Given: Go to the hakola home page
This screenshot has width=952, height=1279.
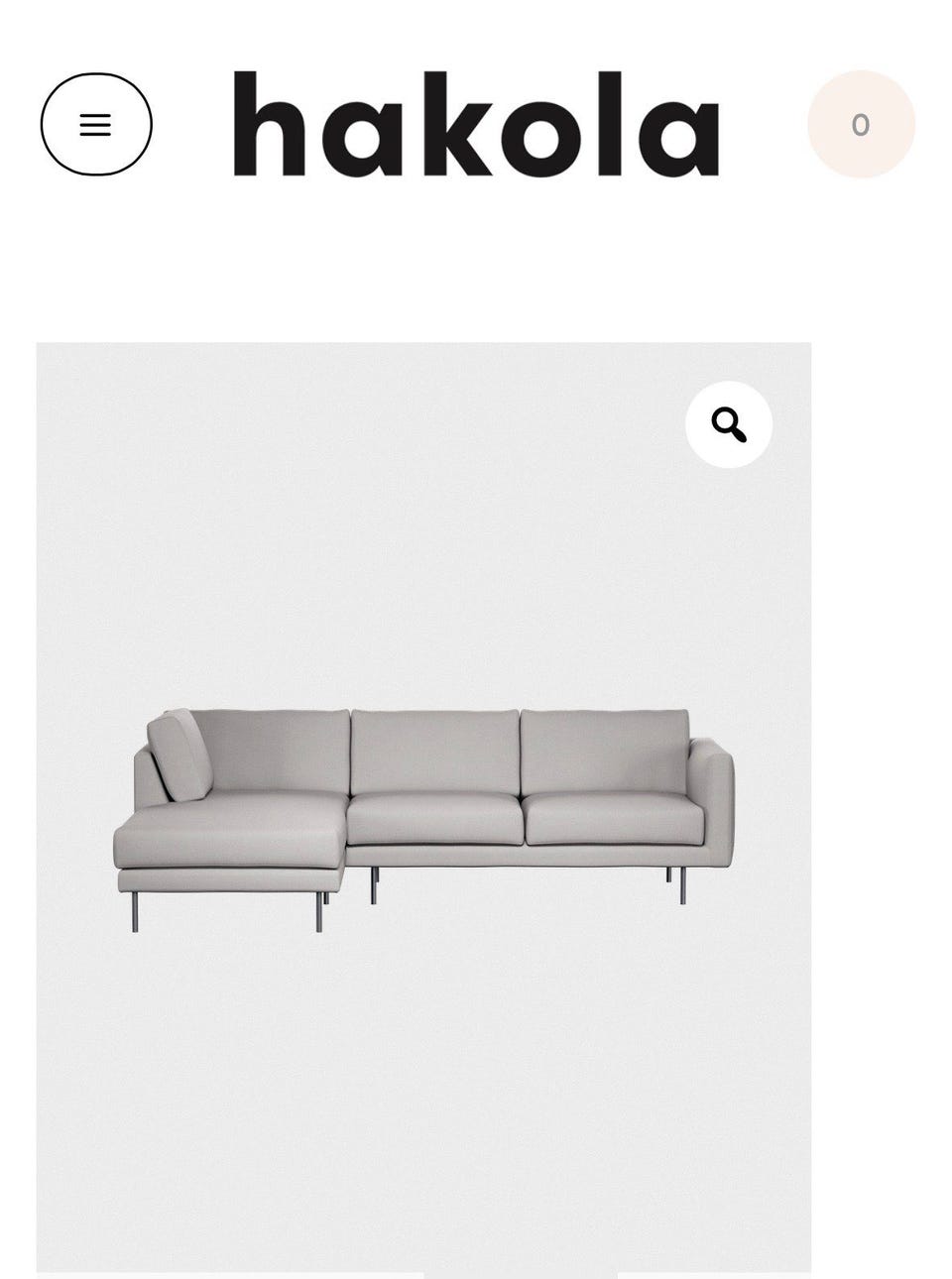Looking at the screenshot, I should tap(476, 125).
